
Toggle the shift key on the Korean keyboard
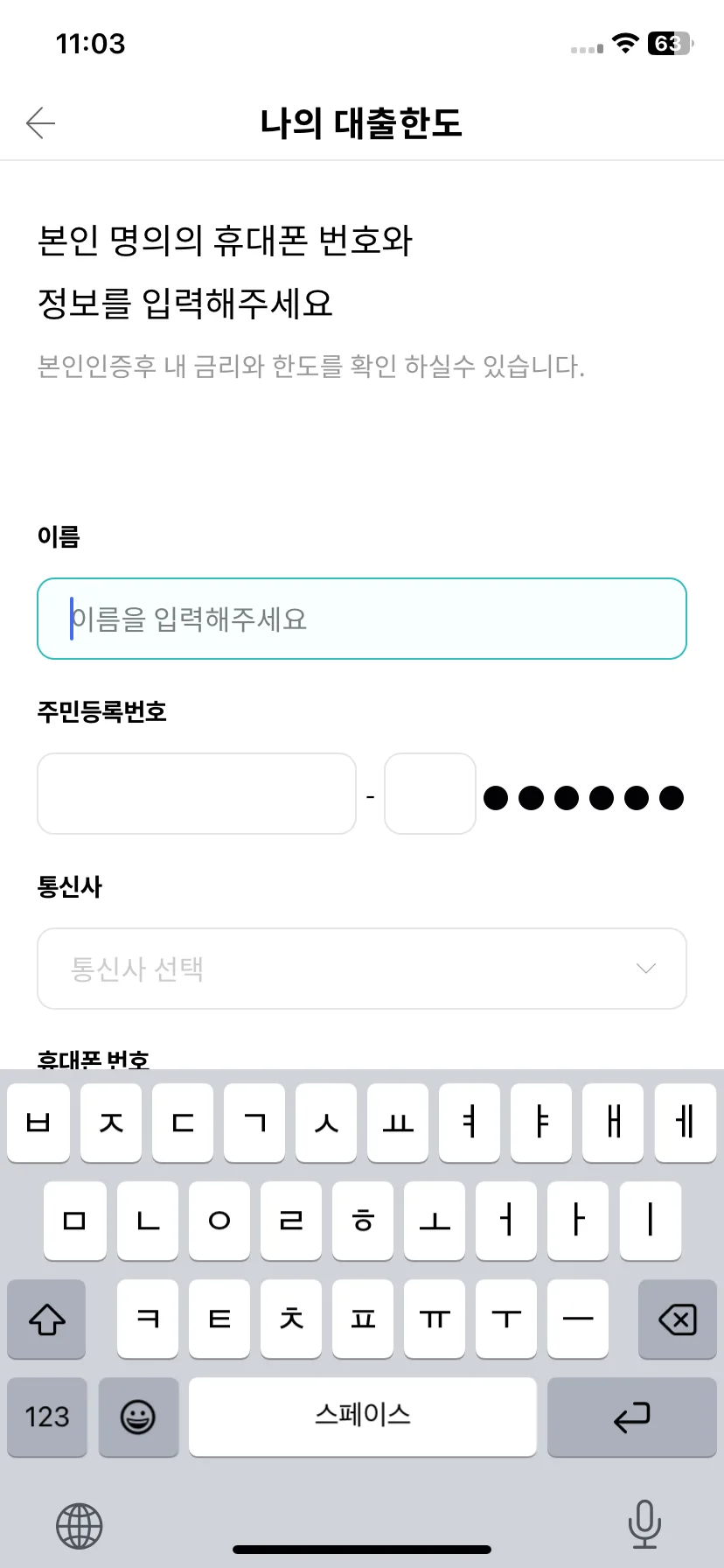[x=45, y=1319]
